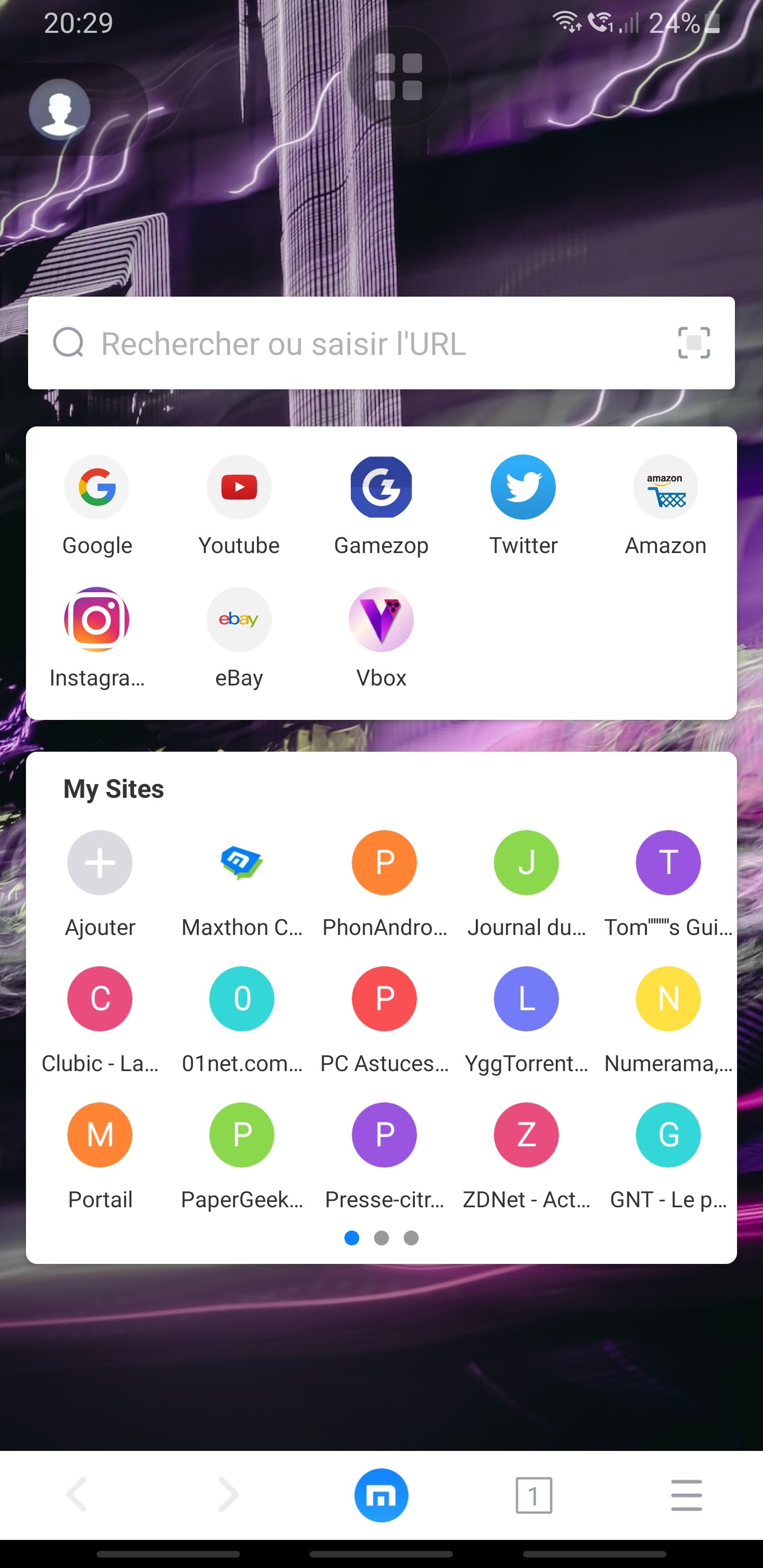The image size is (763, 1568).
Task: Launch the Gamezop shortcut
Action: [381, 506]
